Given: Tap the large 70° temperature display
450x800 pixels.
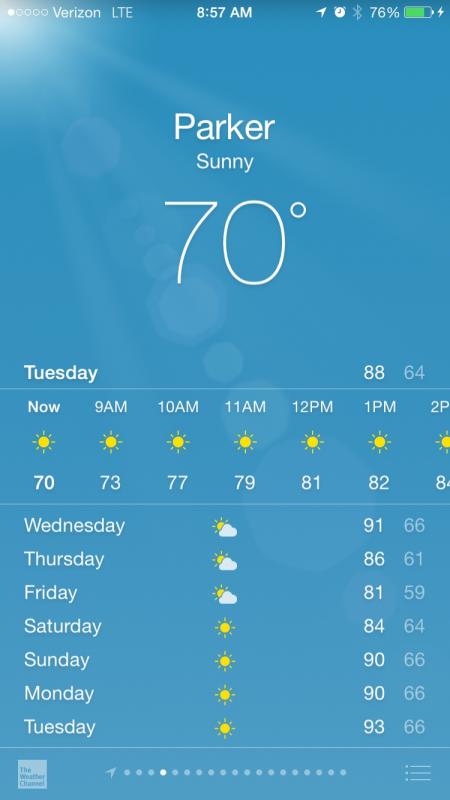Looking at the screenshot, I should point(235,242).
